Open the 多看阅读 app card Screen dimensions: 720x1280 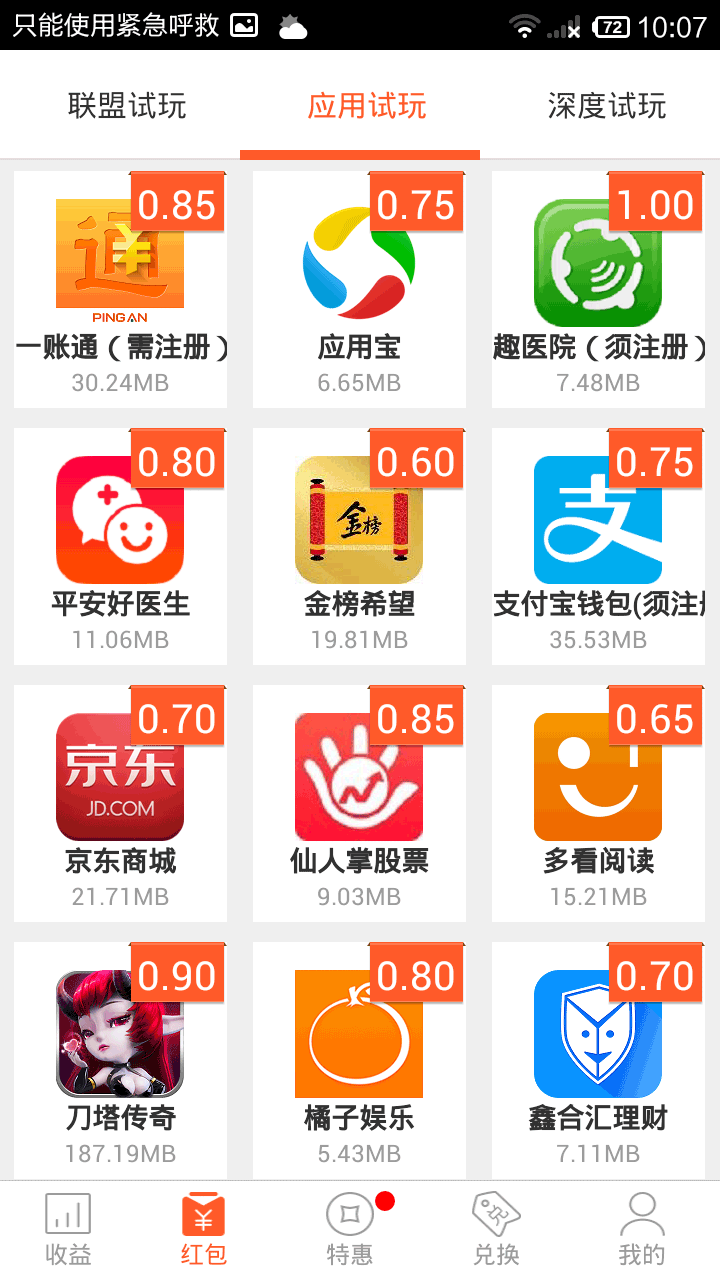click(598, 803)
